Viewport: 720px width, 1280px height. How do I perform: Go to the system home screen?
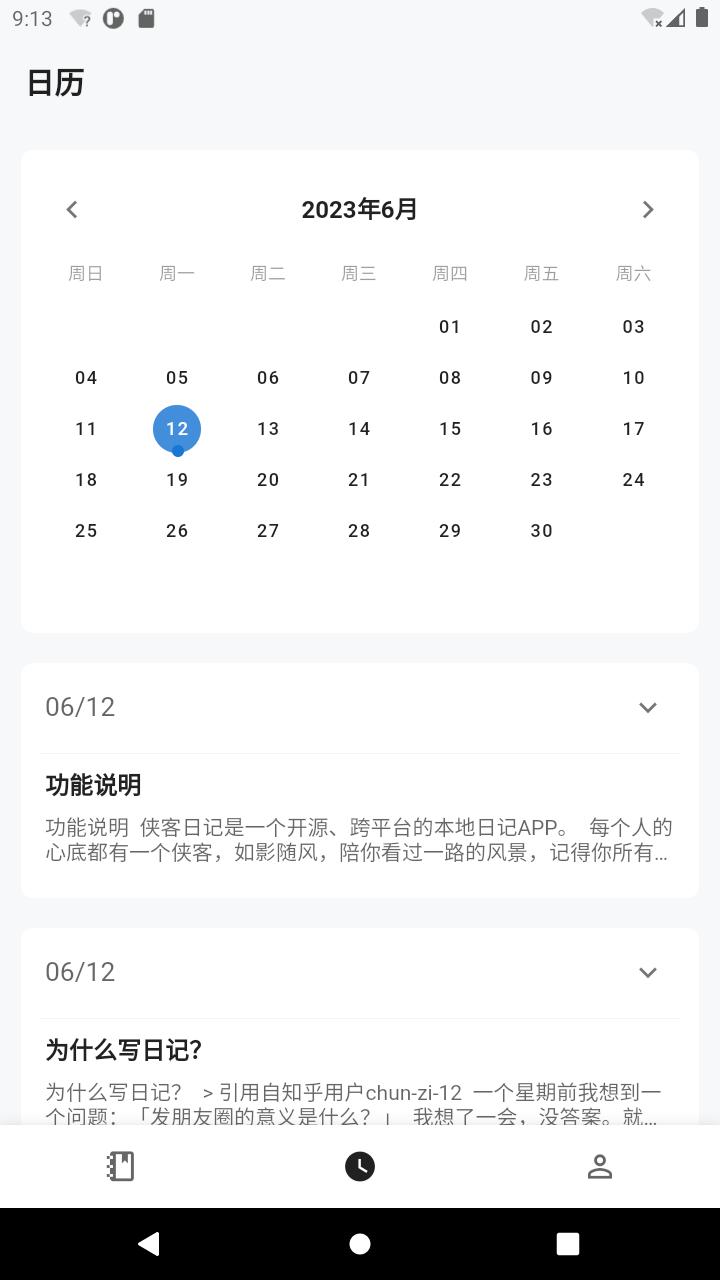point(360,1243)
